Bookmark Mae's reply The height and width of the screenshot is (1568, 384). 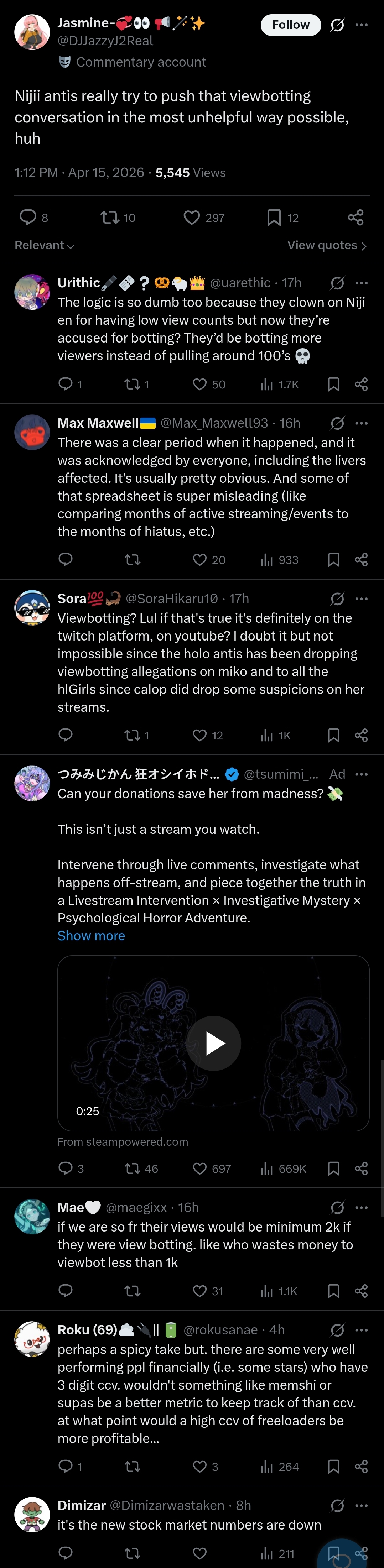333,1291
